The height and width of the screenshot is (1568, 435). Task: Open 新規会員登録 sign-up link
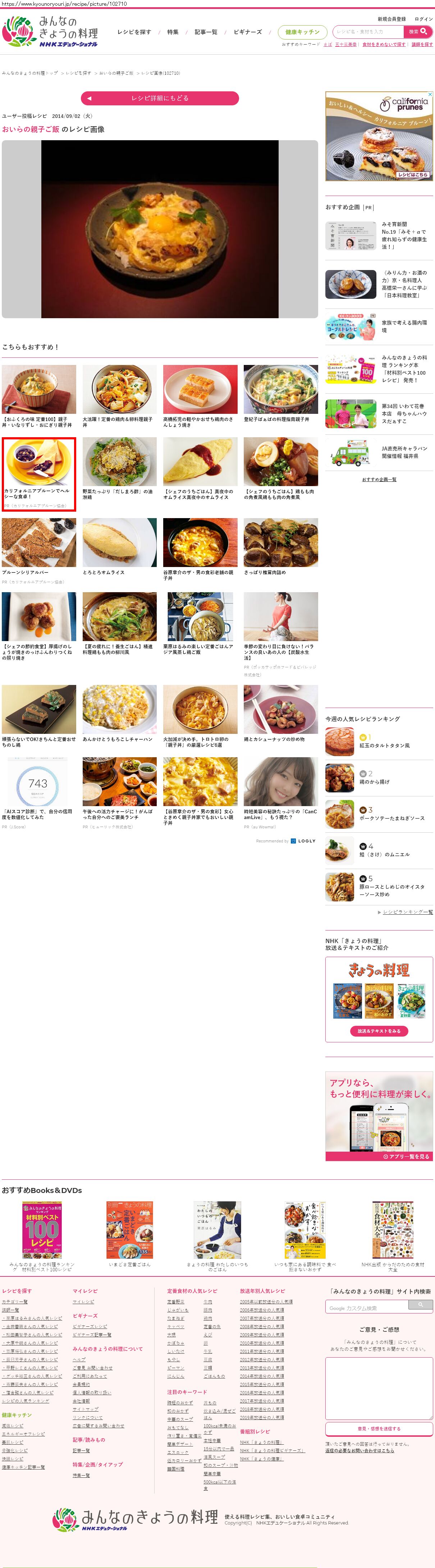[x=391, y=19]
